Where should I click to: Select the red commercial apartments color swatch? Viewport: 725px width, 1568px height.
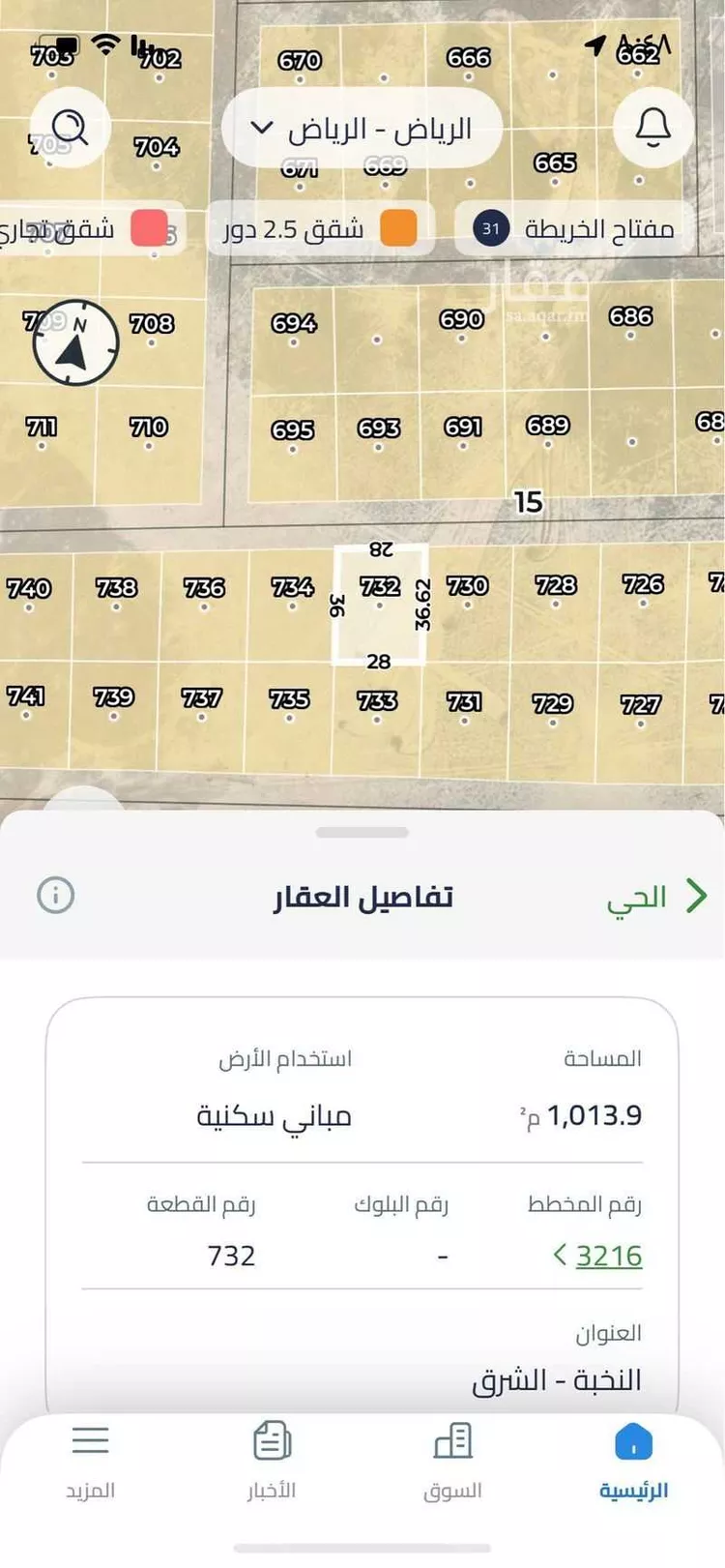point(150,228)
